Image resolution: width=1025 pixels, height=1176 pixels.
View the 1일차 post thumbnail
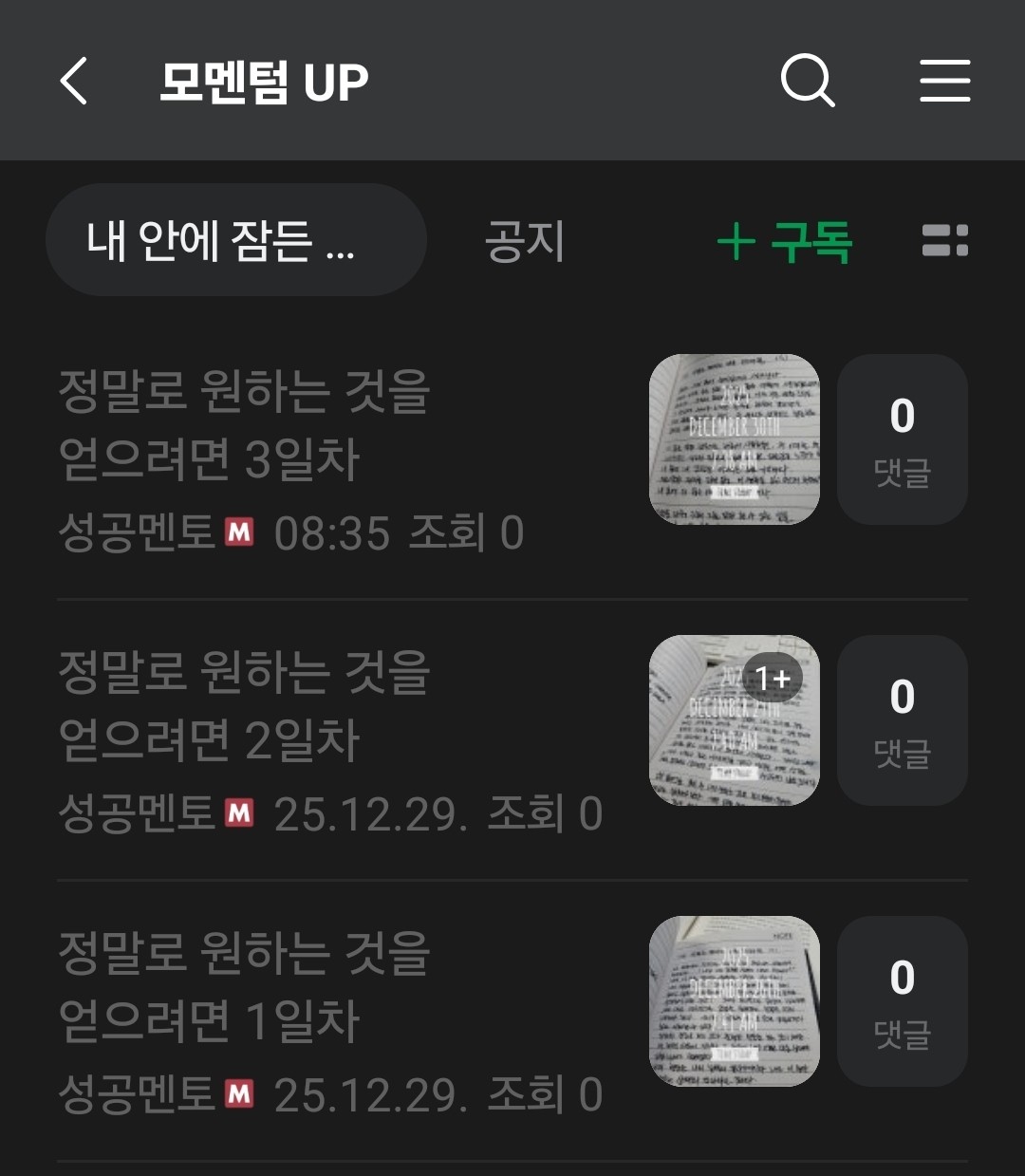[734, 1001]
